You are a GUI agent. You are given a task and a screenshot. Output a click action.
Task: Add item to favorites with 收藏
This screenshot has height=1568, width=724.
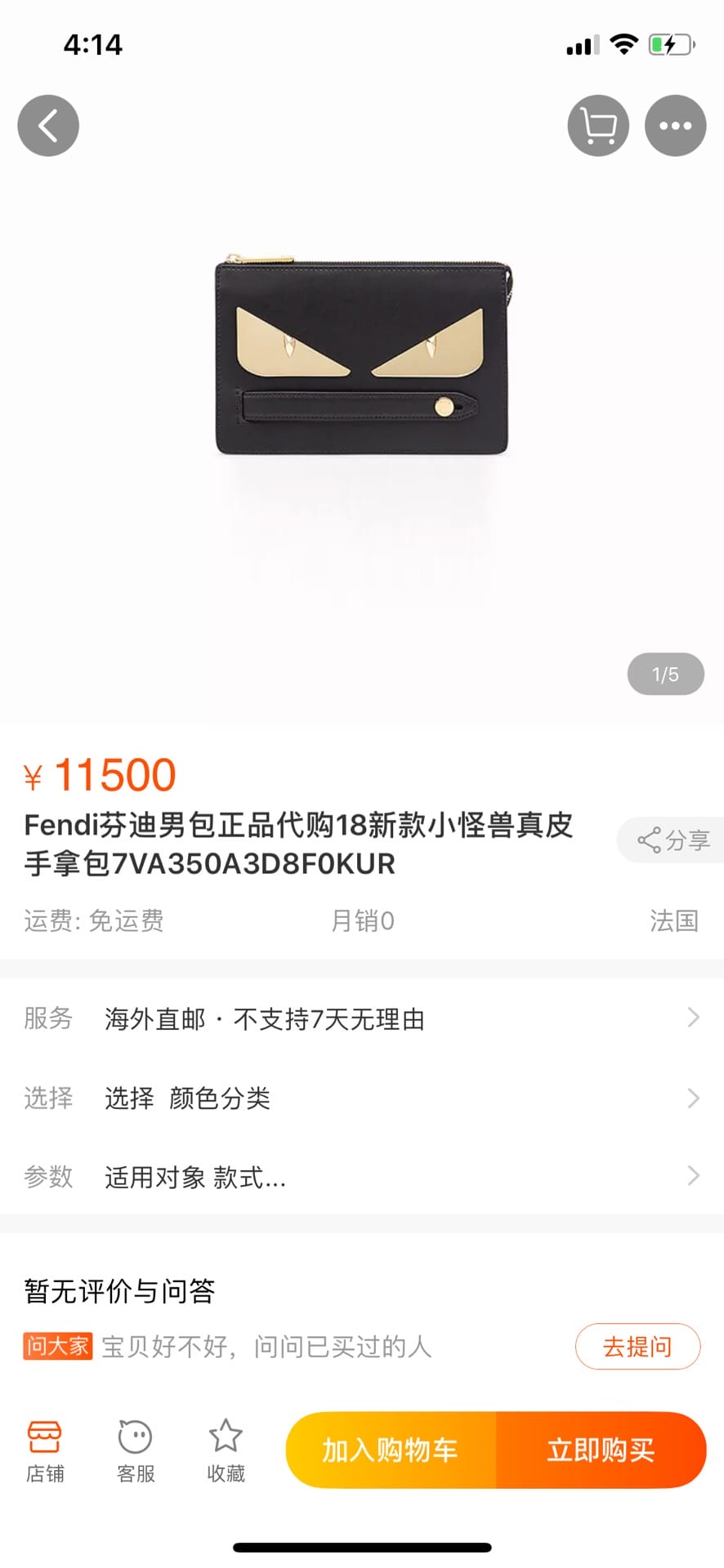click(x=226, y=1450)
